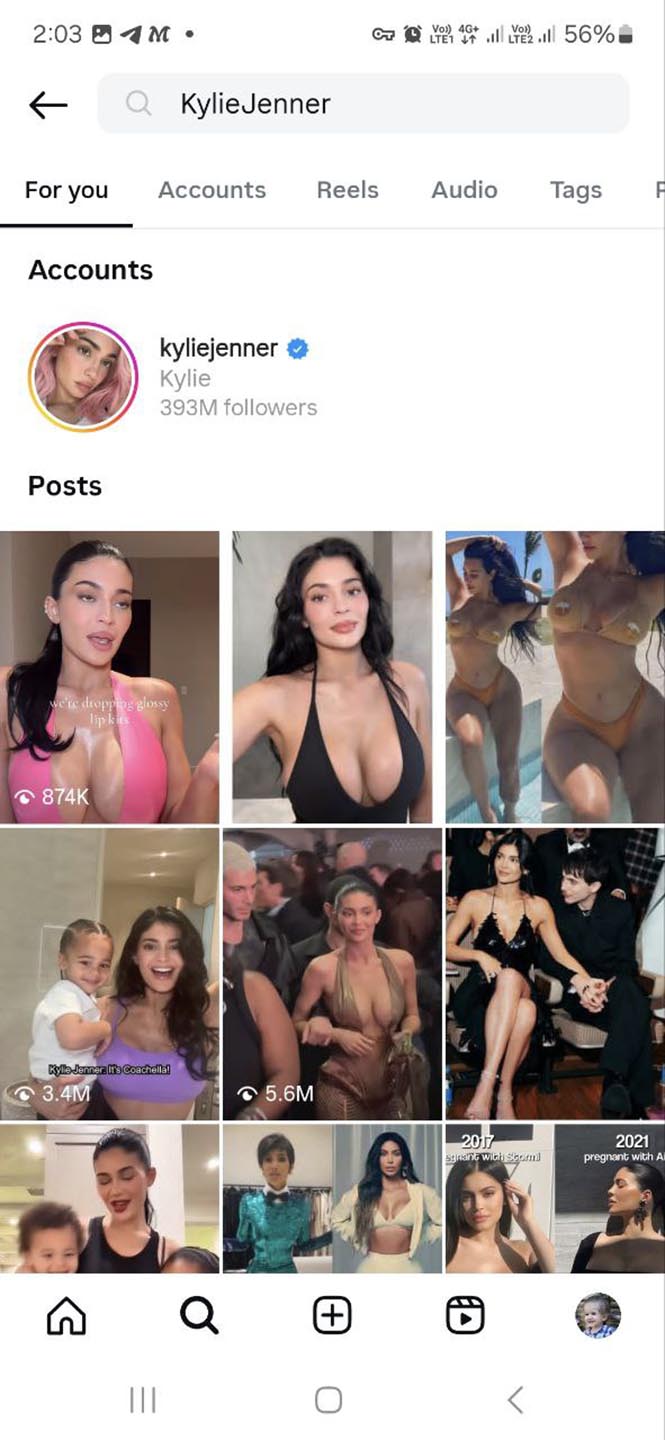Switch to the Tags tab

575,190
